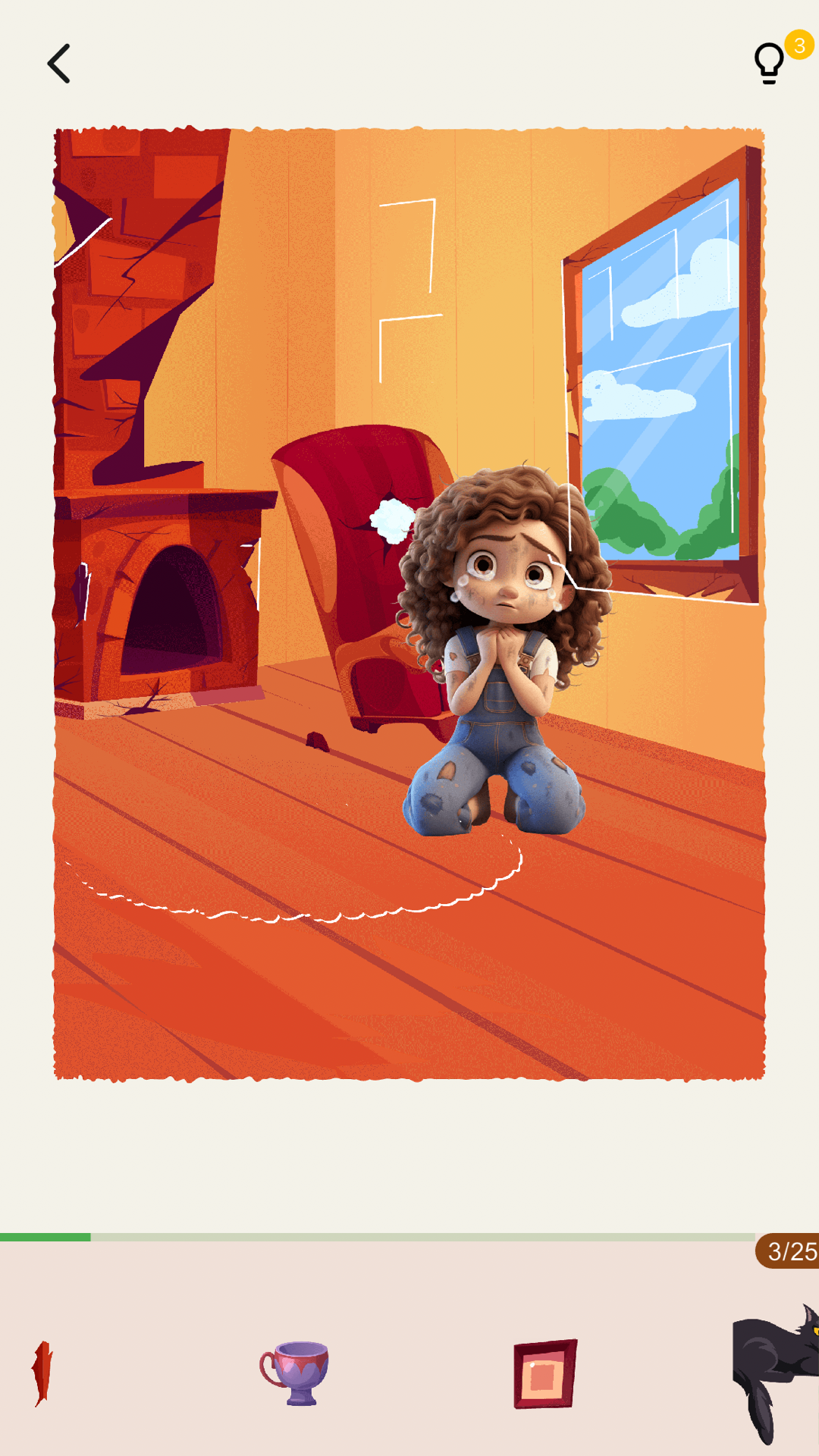Go back using the top arrow

click(x=58, y=64)
